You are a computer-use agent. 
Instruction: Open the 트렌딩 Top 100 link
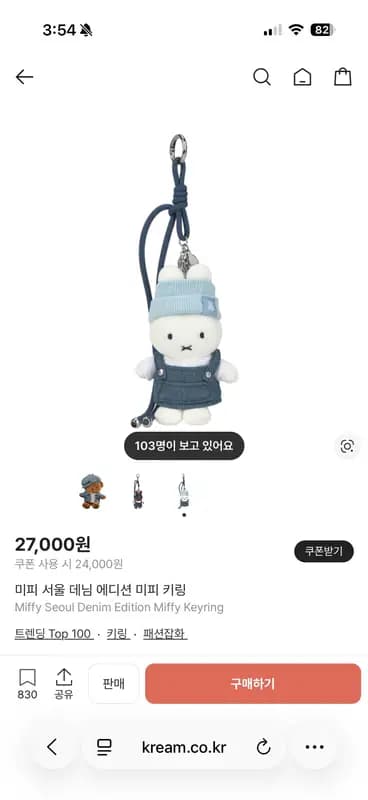(54, 634)
